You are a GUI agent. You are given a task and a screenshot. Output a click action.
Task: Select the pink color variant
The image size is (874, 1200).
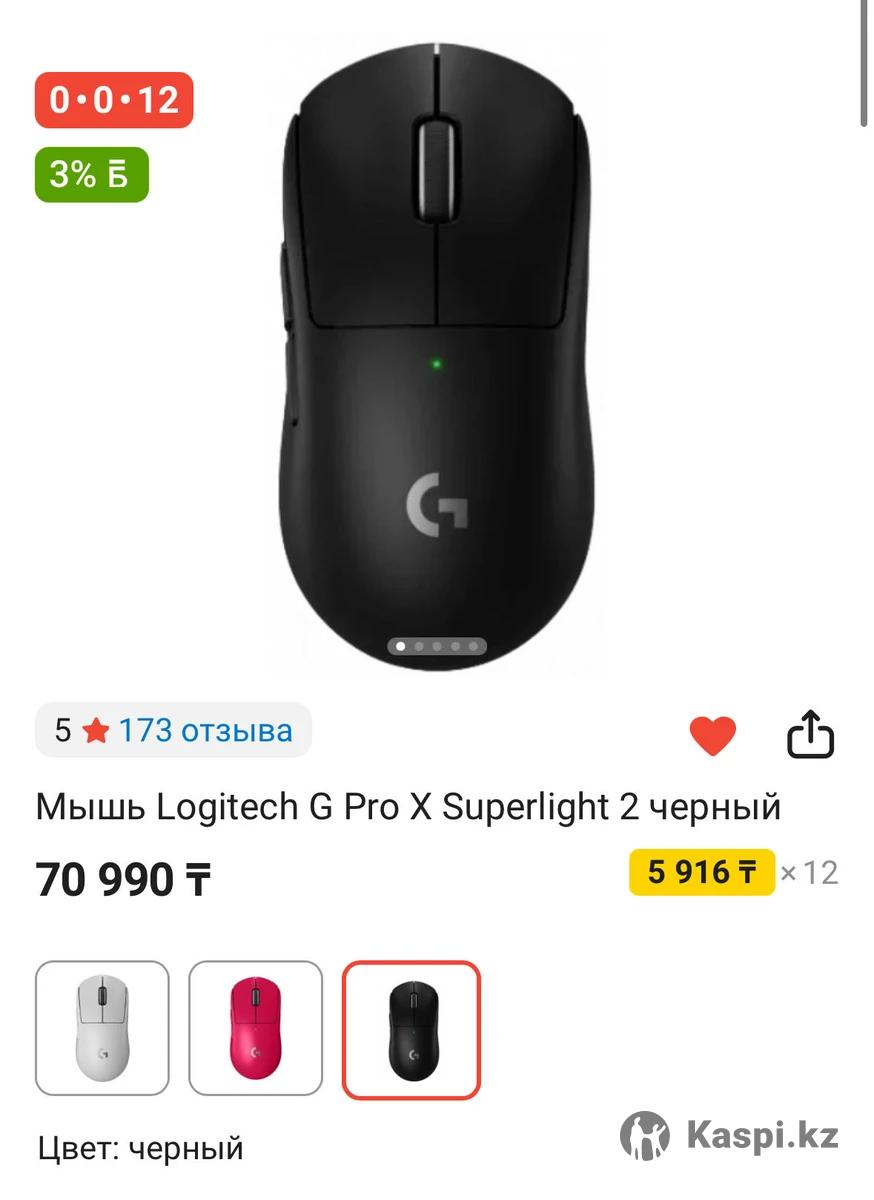click(256, 1029)
